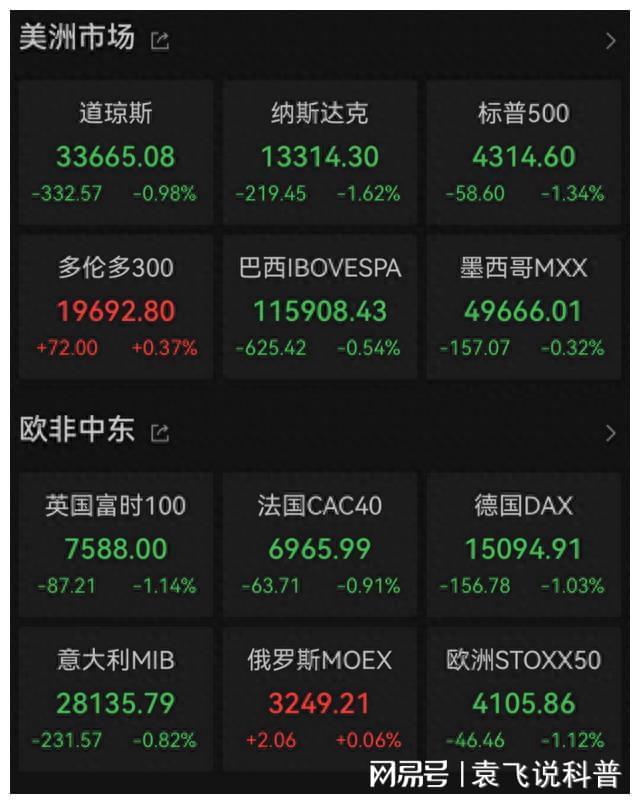Expand the 美洲市场 list chevron
Screen dimensions: 640x804
611,41
